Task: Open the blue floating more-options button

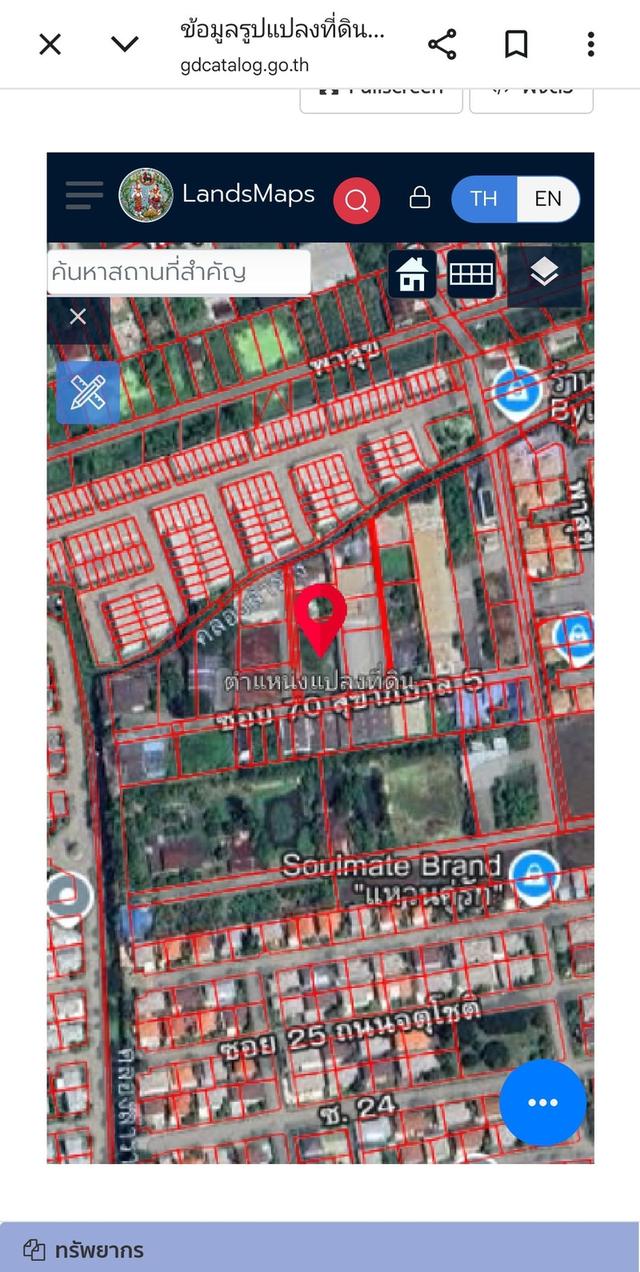Action: 542,1102
